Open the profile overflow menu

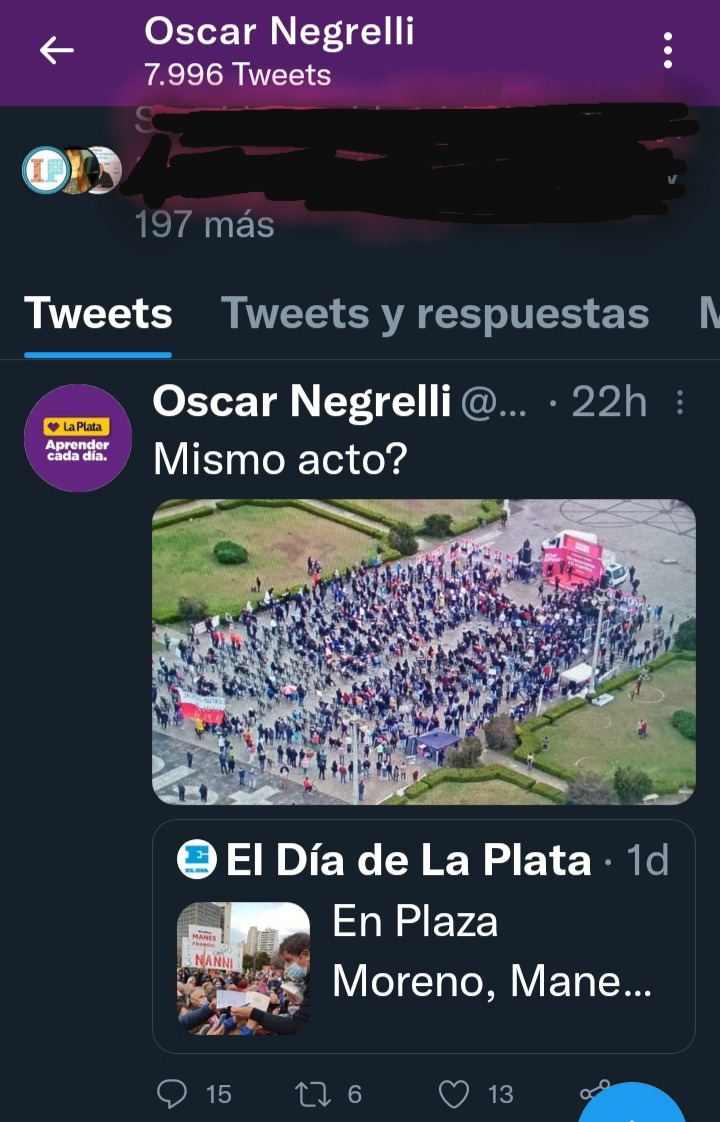(x=668, y=51)
